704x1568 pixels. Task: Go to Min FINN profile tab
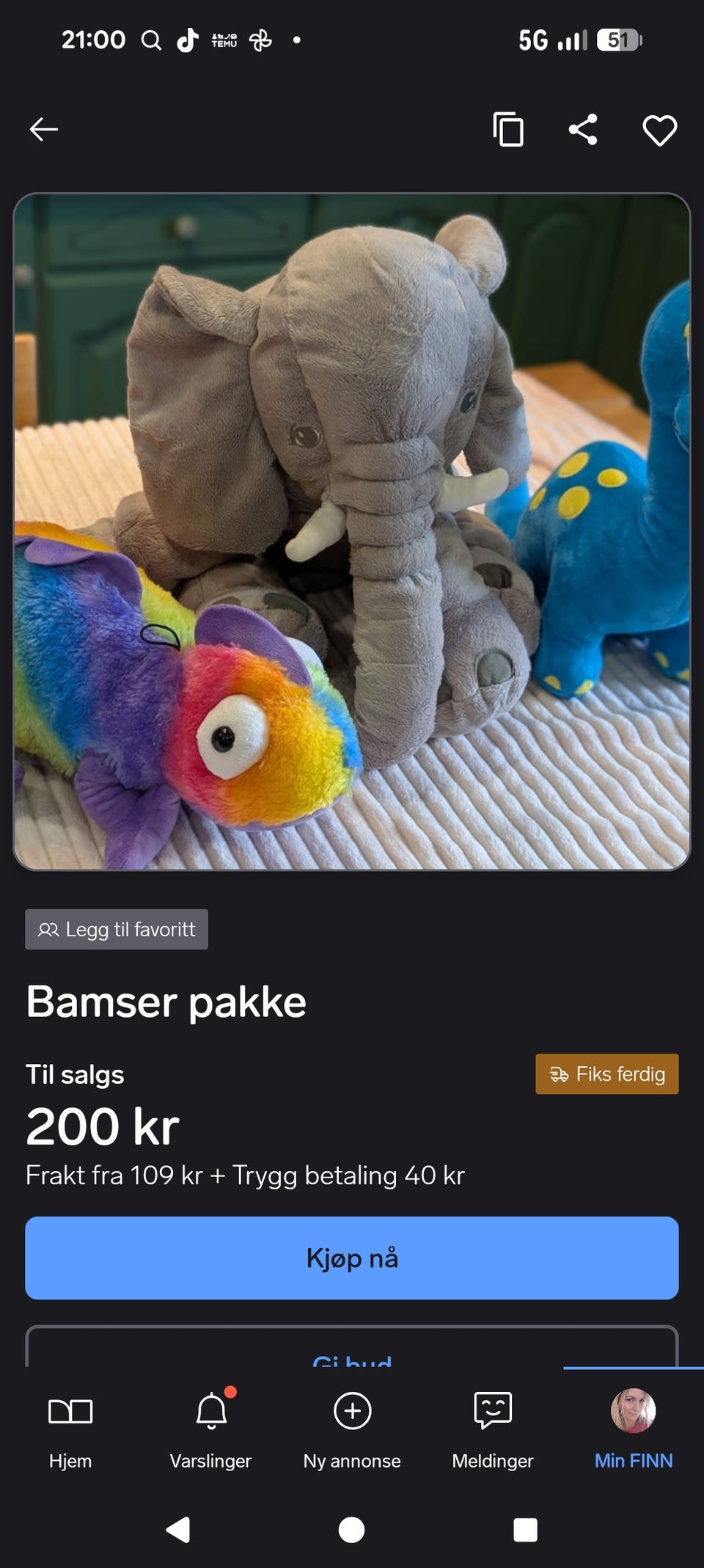pos(634,1430)
